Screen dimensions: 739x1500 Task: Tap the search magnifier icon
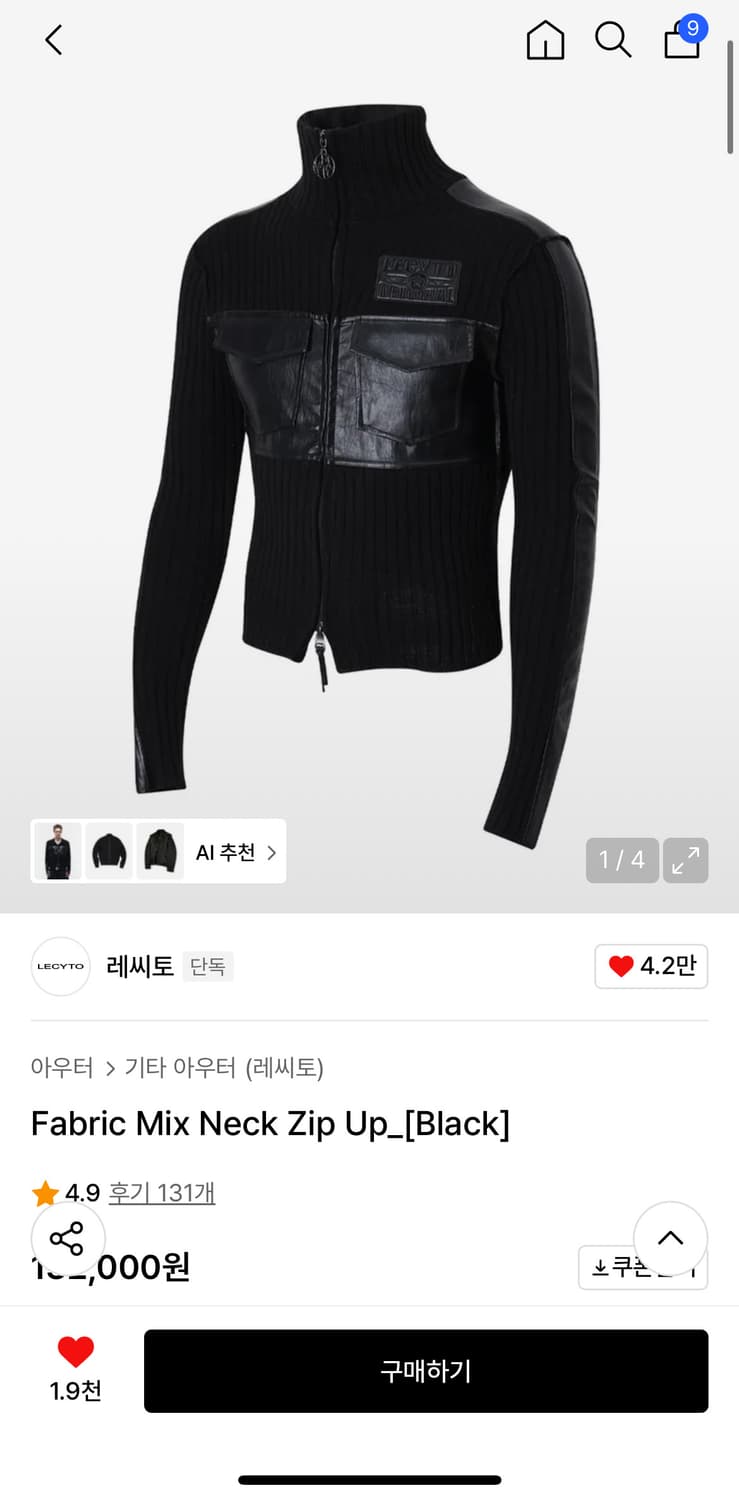click(613, 41)
